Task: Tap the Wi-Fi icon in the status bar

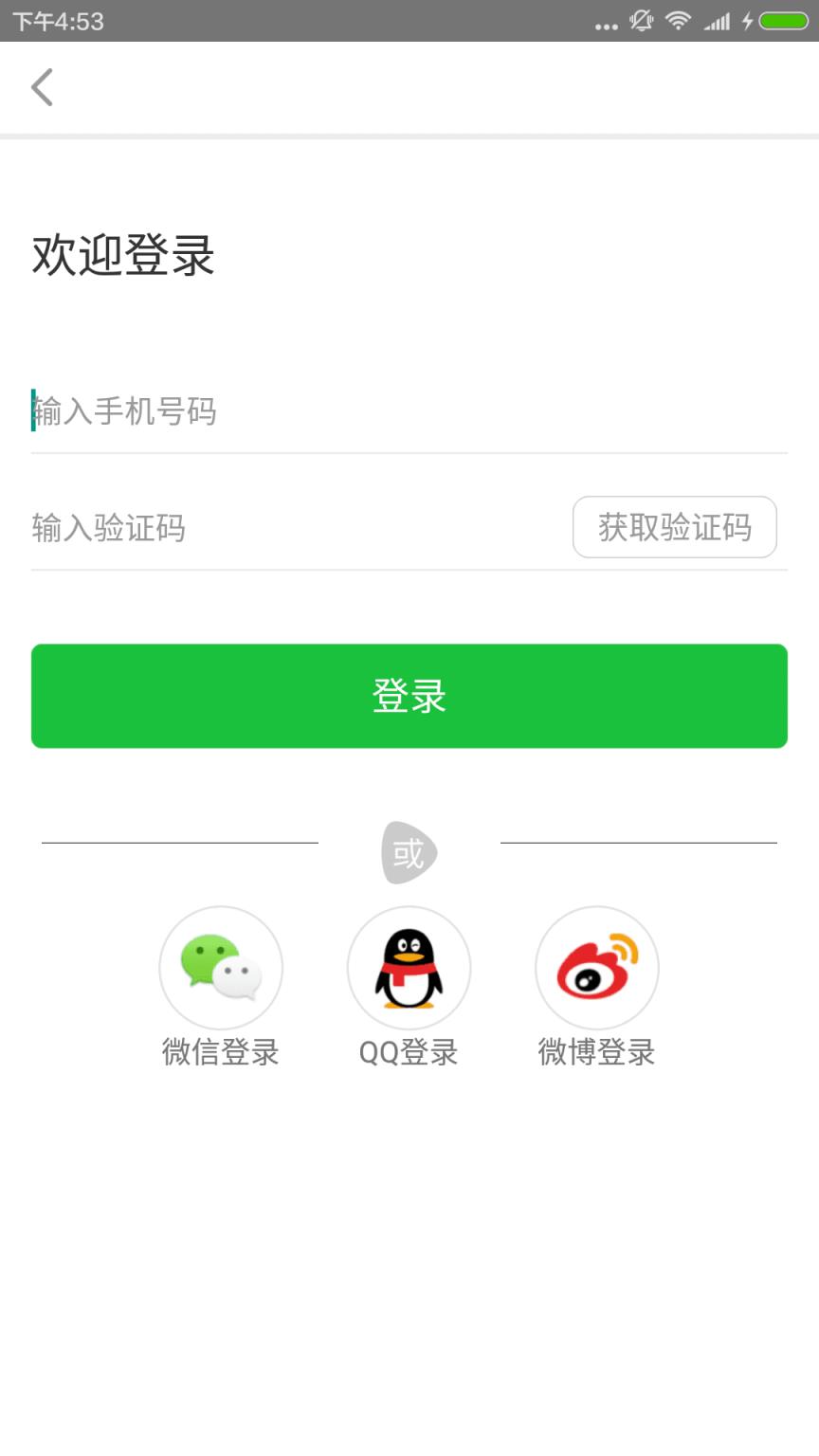Action: (x=679, y=21)
